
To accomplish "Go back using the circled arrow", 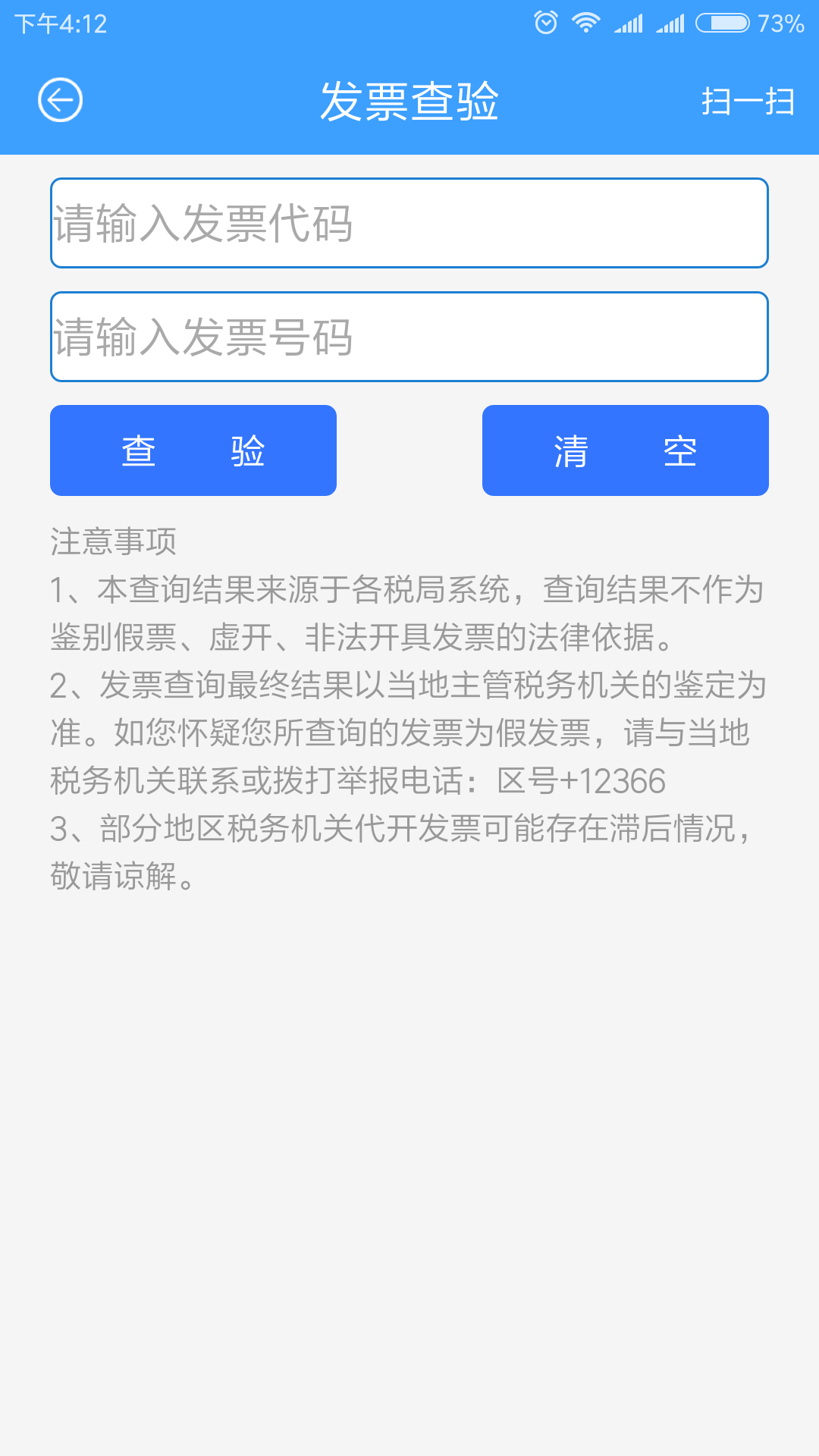I will (x=61, y=99).
